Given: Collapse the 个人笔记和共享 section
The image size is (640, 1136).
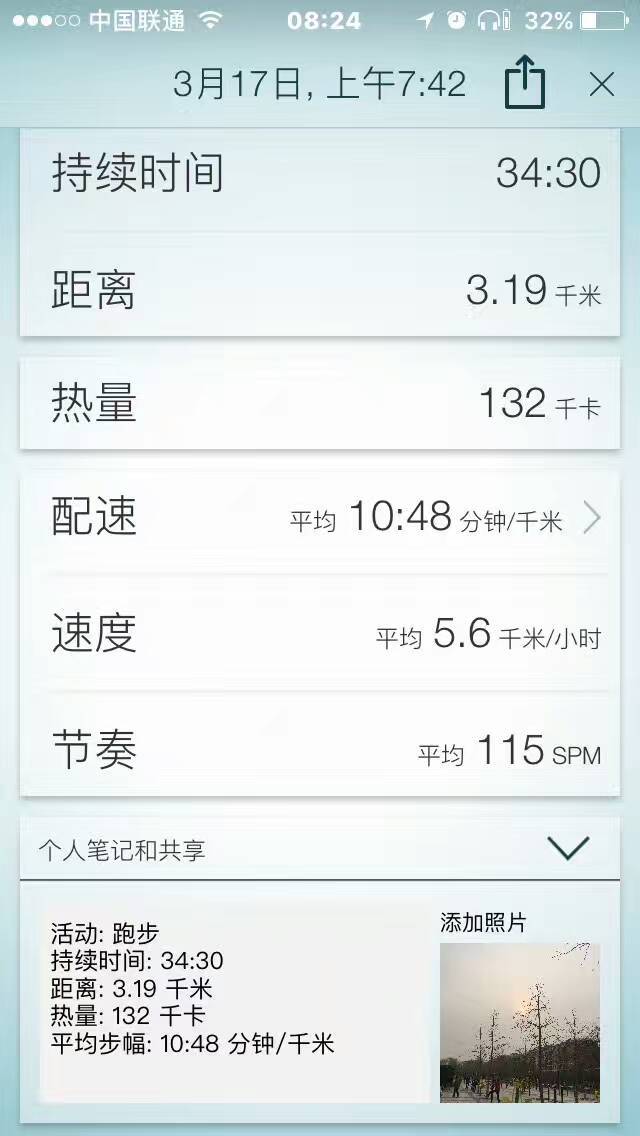Looking at the screenshot, I should pyautogui.click(x=569, y=849).
